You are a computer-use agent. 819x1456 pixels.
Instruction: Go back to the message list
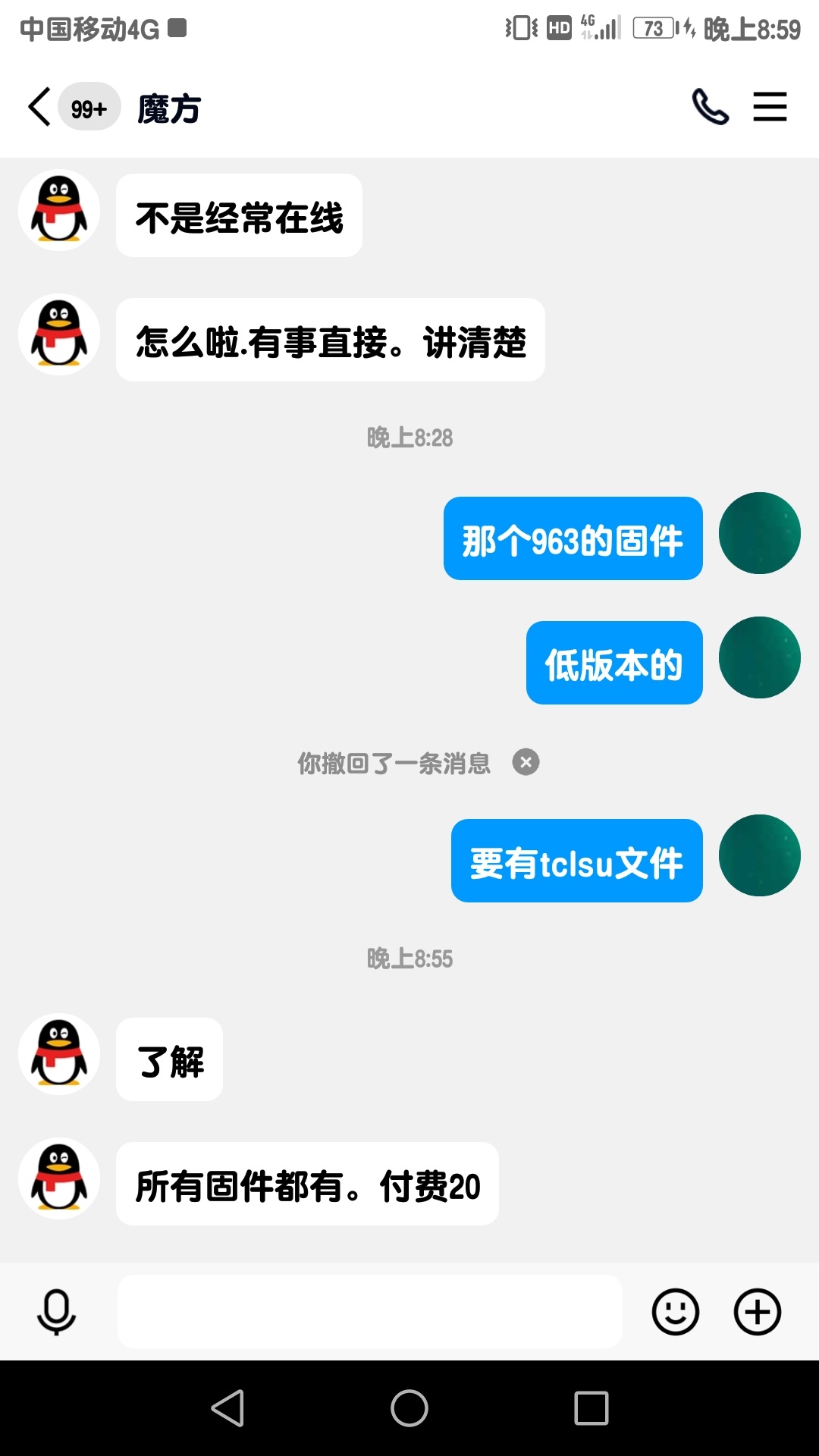click(x=39, y=107)
